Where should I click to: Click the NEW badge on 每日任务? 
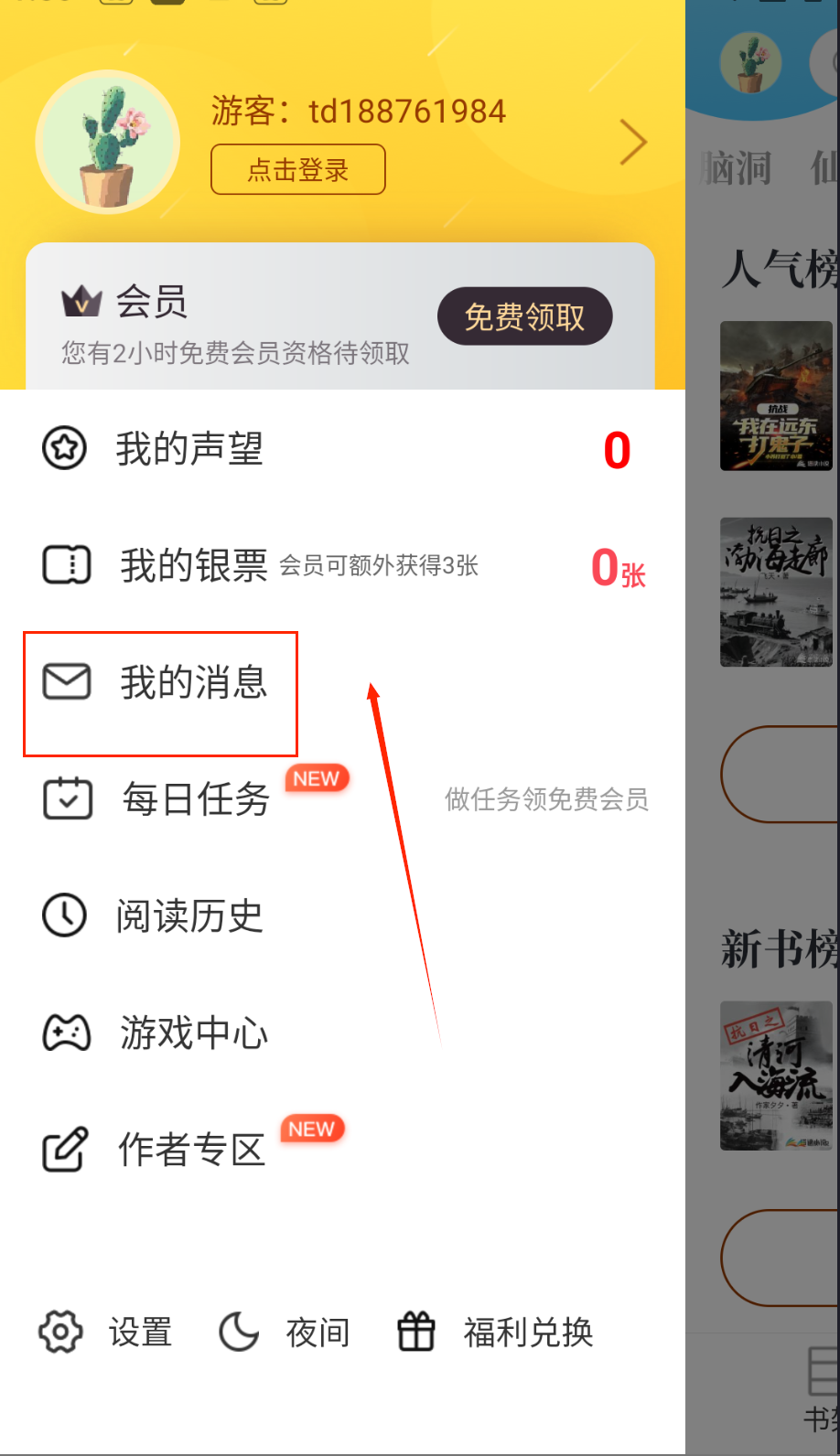click(316, 778)
